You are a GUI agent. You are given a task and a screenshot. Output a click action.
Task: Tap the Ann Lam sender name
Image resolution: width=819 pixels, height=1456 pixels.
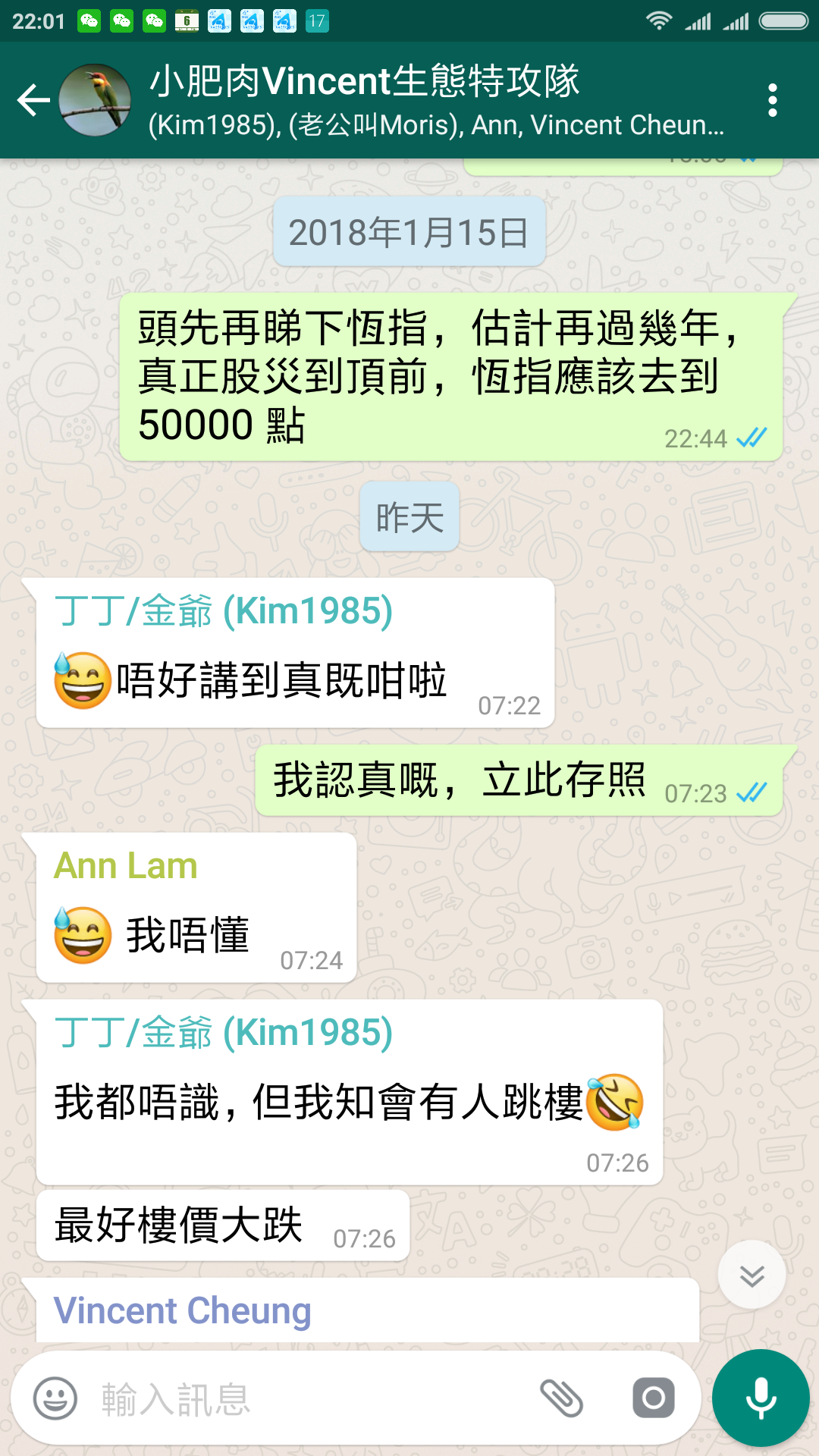[x=126, y=866]
